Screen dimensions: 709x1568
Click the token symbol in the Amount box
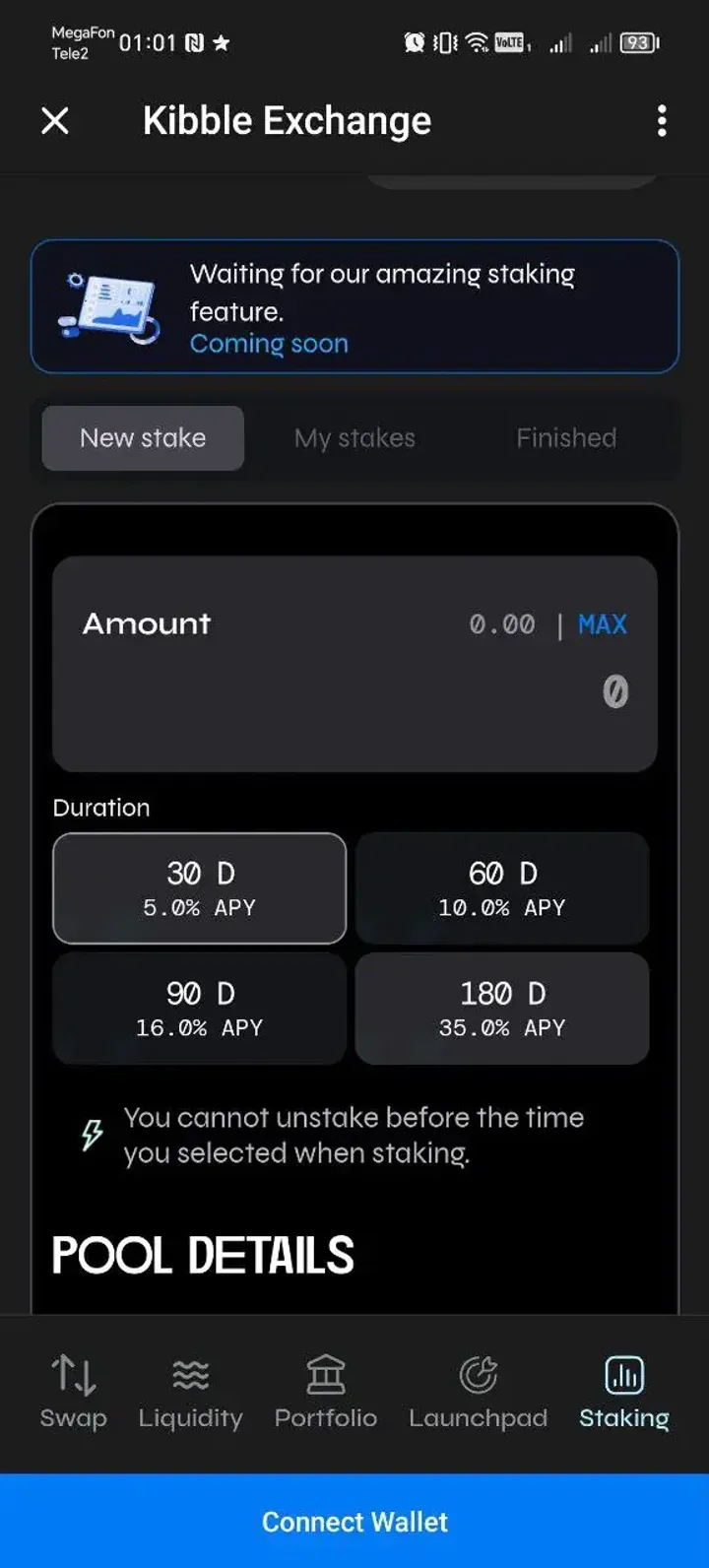point(613,692)
